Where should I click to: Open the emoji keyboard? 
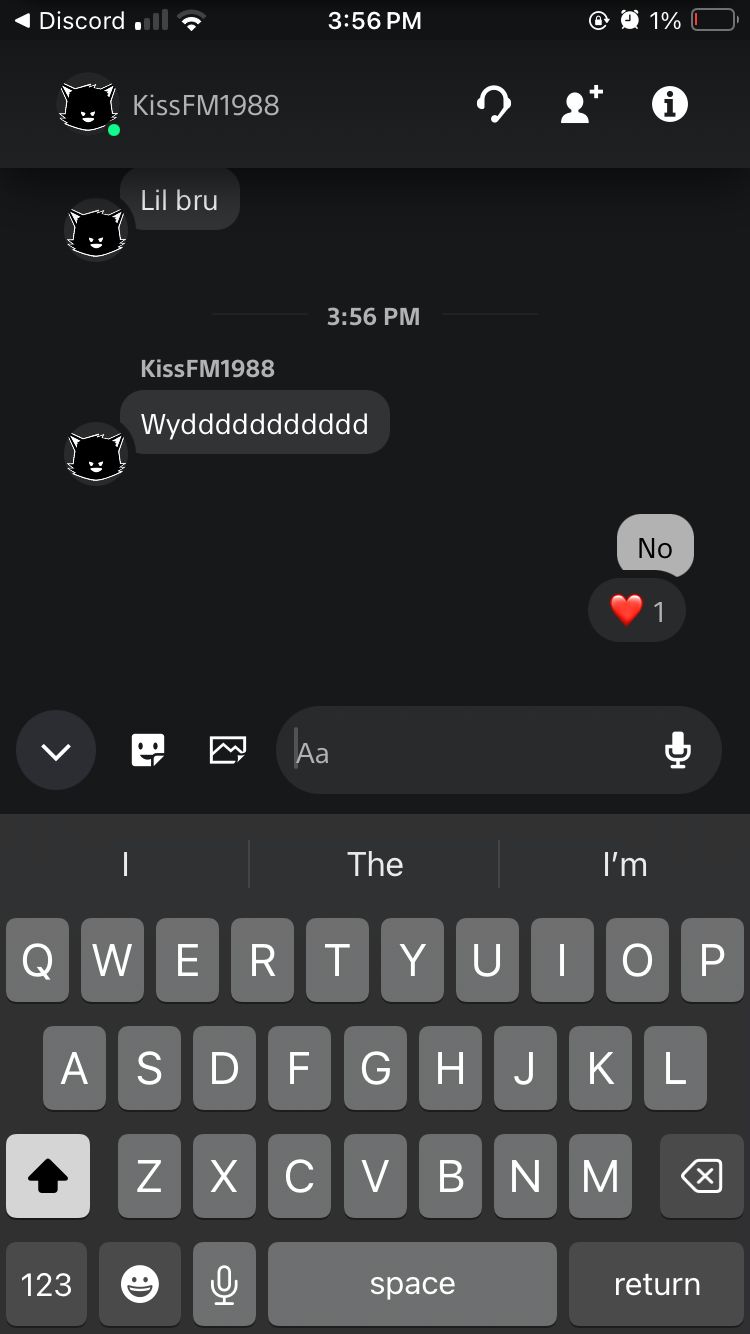coord(140,1284)
